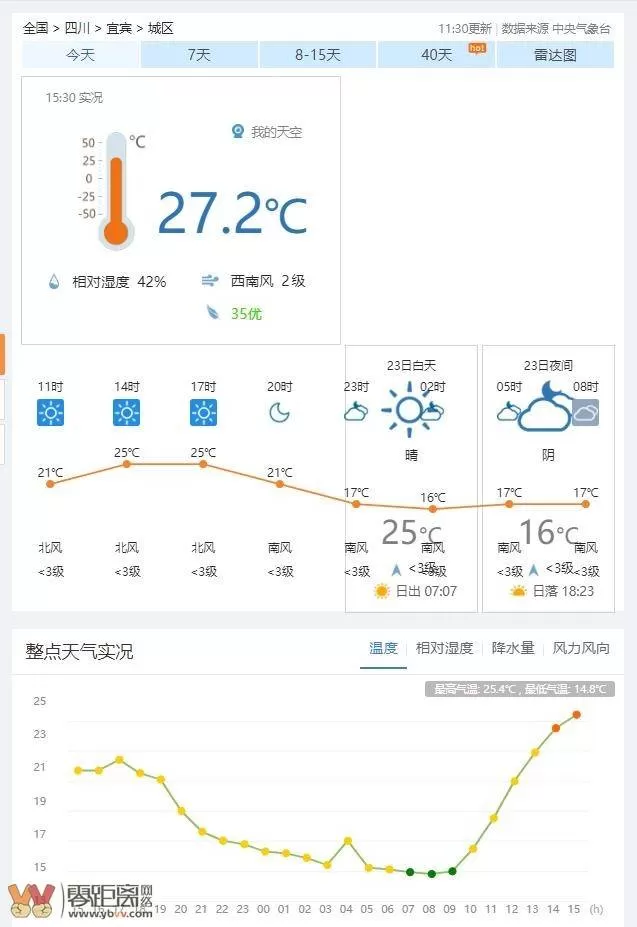Switch to the 7天 forecast tab
Image resolution: width=637 pixels, height=927 pixels.
coord(199,55)
